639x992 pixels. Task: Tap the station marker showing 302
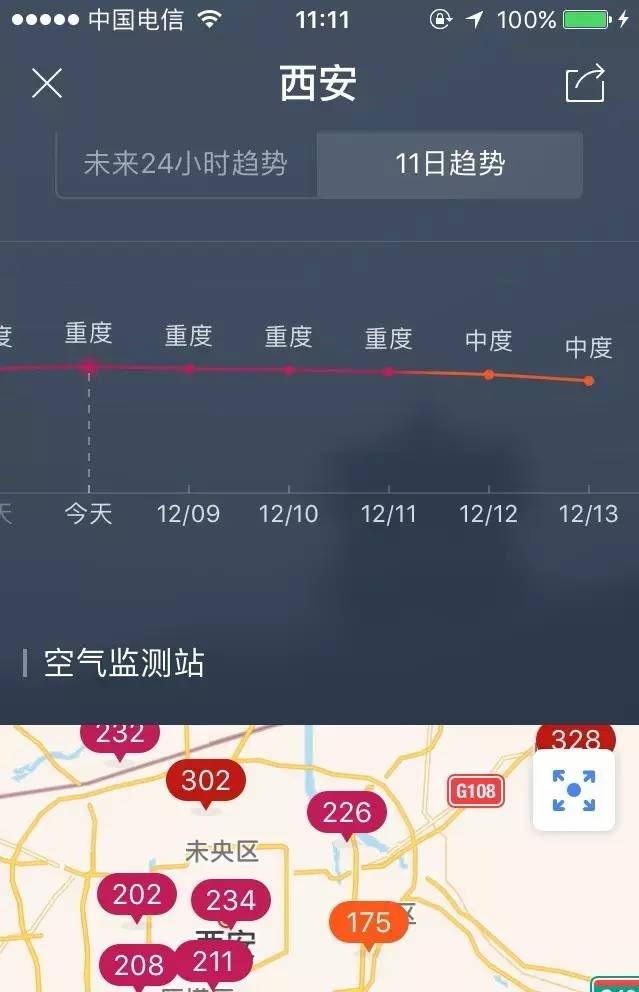point(206,780)
